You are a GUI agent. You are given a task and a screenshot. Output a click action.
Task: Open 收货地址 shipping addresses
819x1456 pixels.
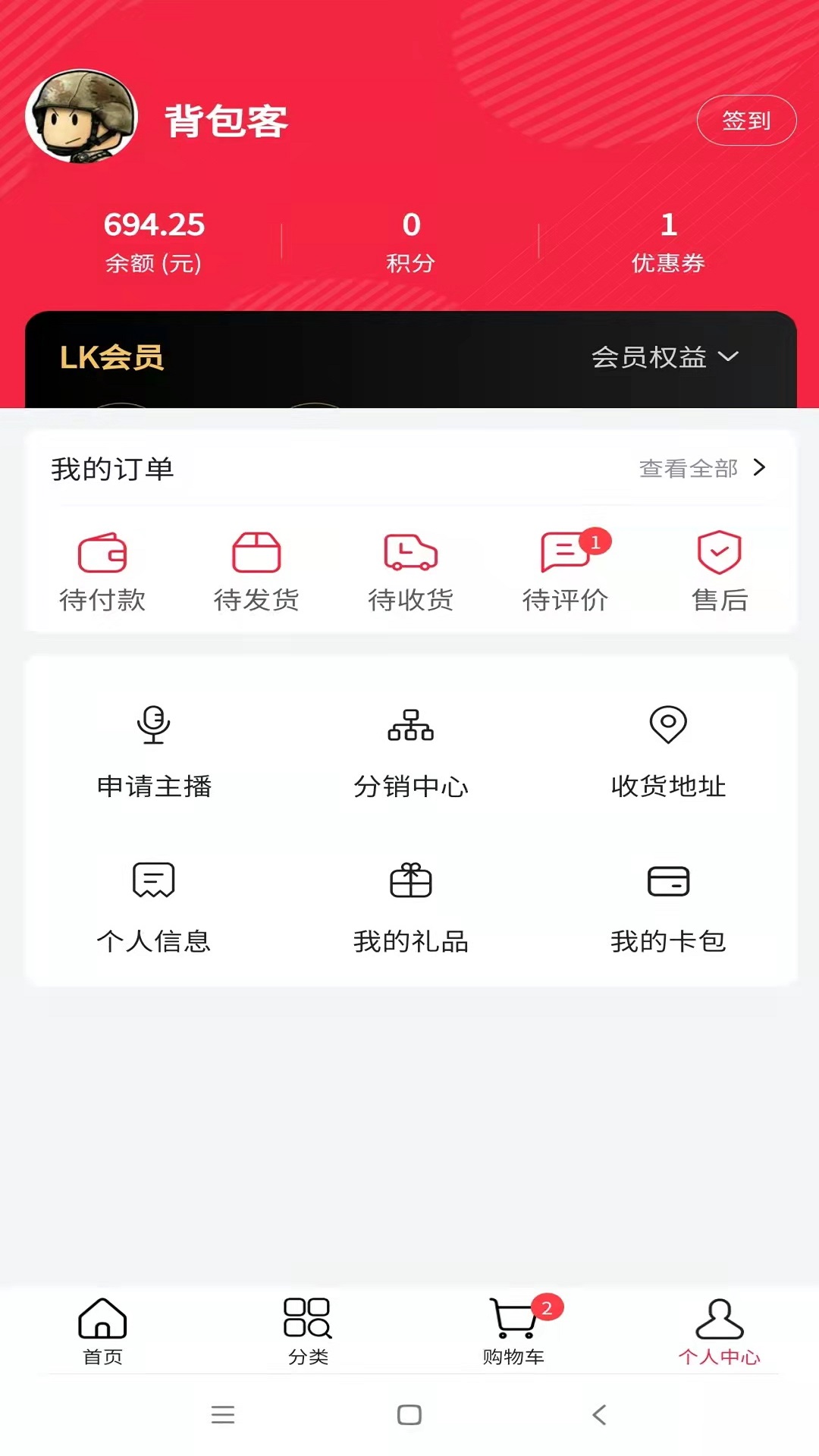(x=668, y=751)
